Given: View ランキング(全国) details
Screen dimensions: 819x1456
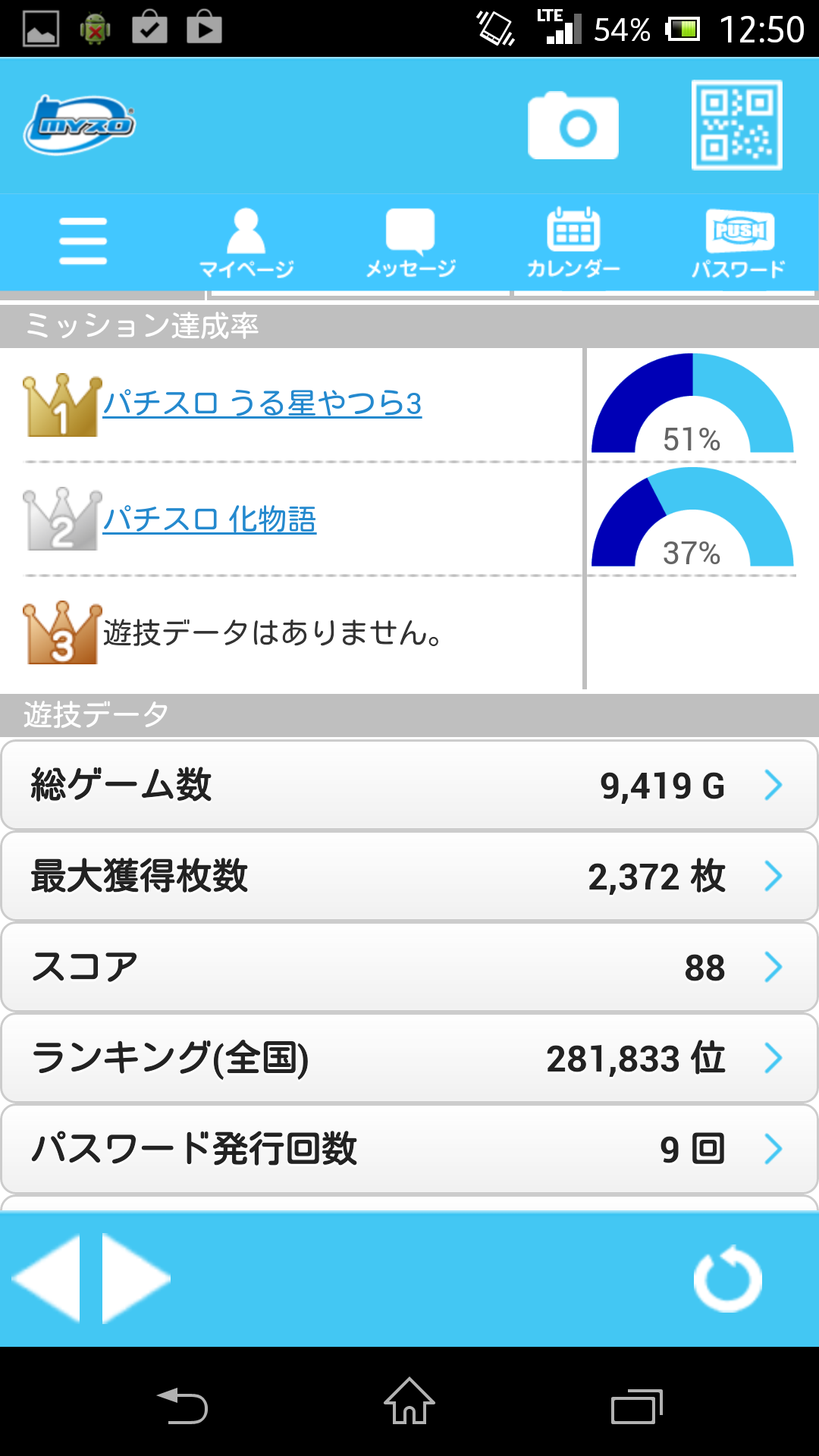Looking at the screenshot, I should pos(409,1058).
